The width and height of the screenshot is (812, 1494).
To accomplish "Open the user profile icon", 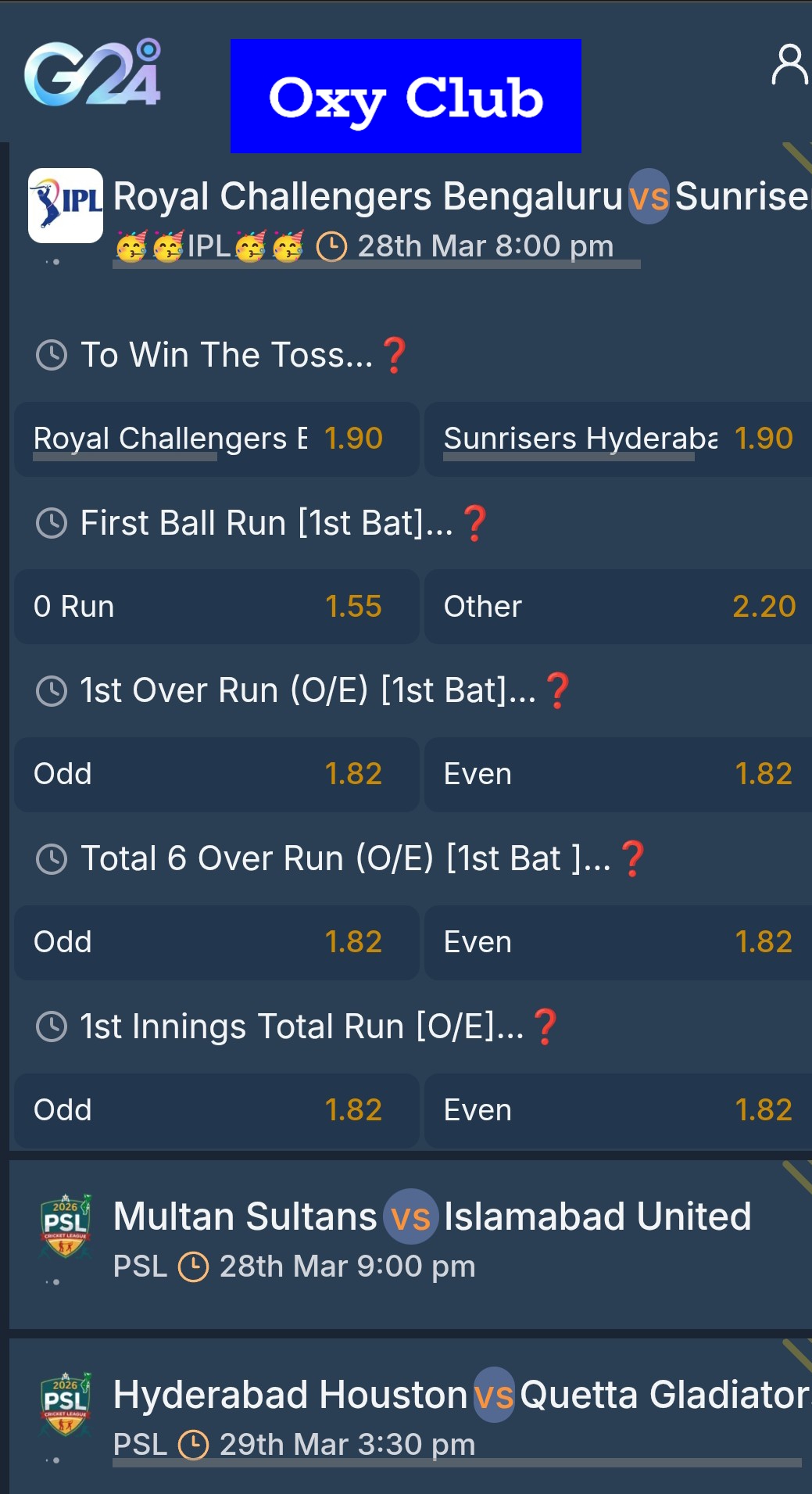I will click(x=789, y=65).
